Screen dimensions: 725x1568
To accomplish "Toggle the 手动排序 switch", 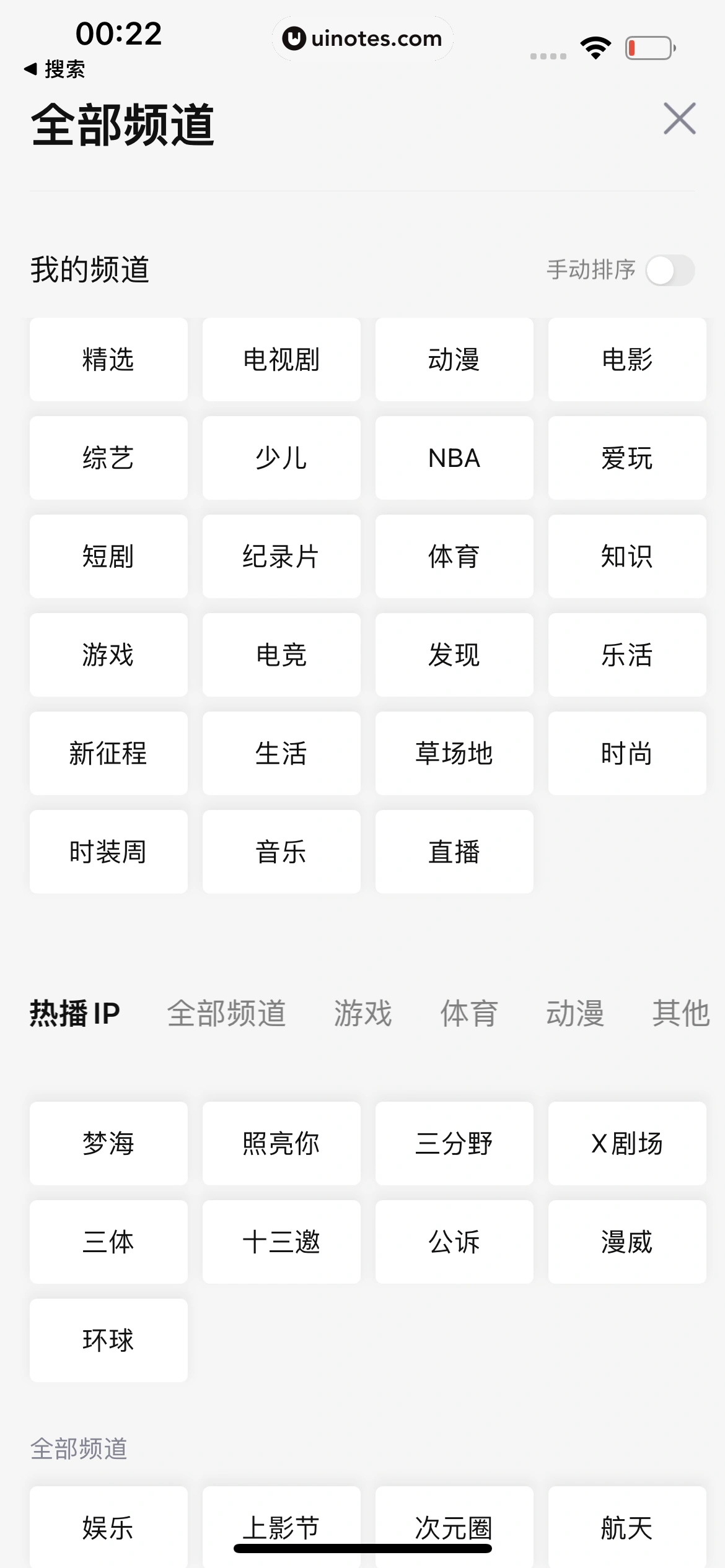I will pos(669,271).
